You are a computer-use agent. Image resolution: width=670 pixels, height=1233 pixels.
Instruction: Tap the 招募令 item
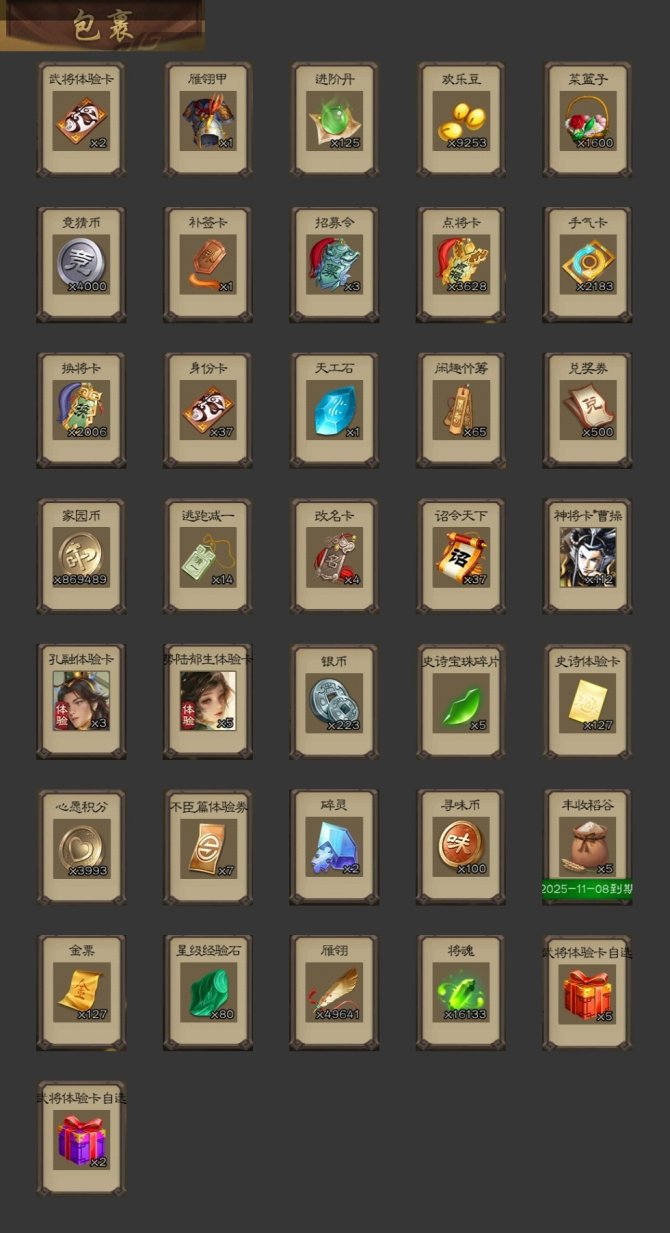click(335, 266)
